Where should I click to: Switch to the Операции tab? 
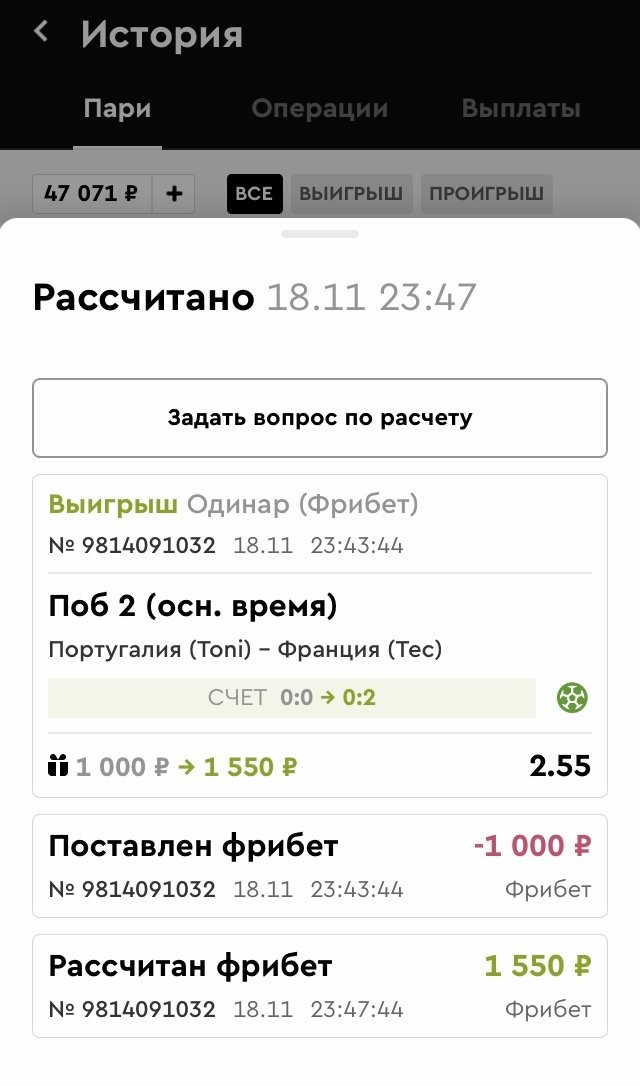(319, 109)
